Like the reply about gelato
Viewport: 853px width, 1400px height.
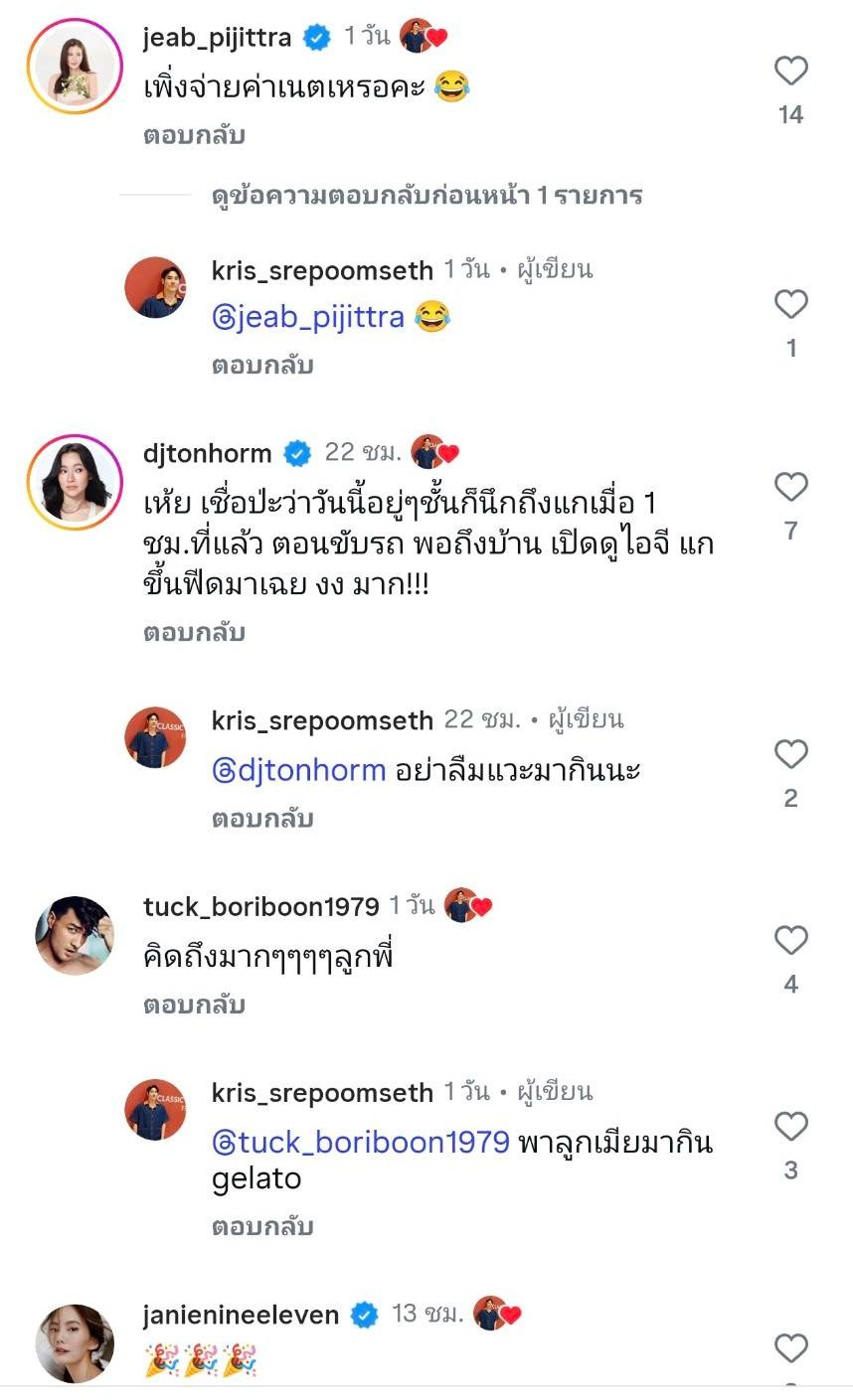pyautogui.click(x=790, y=1127)
